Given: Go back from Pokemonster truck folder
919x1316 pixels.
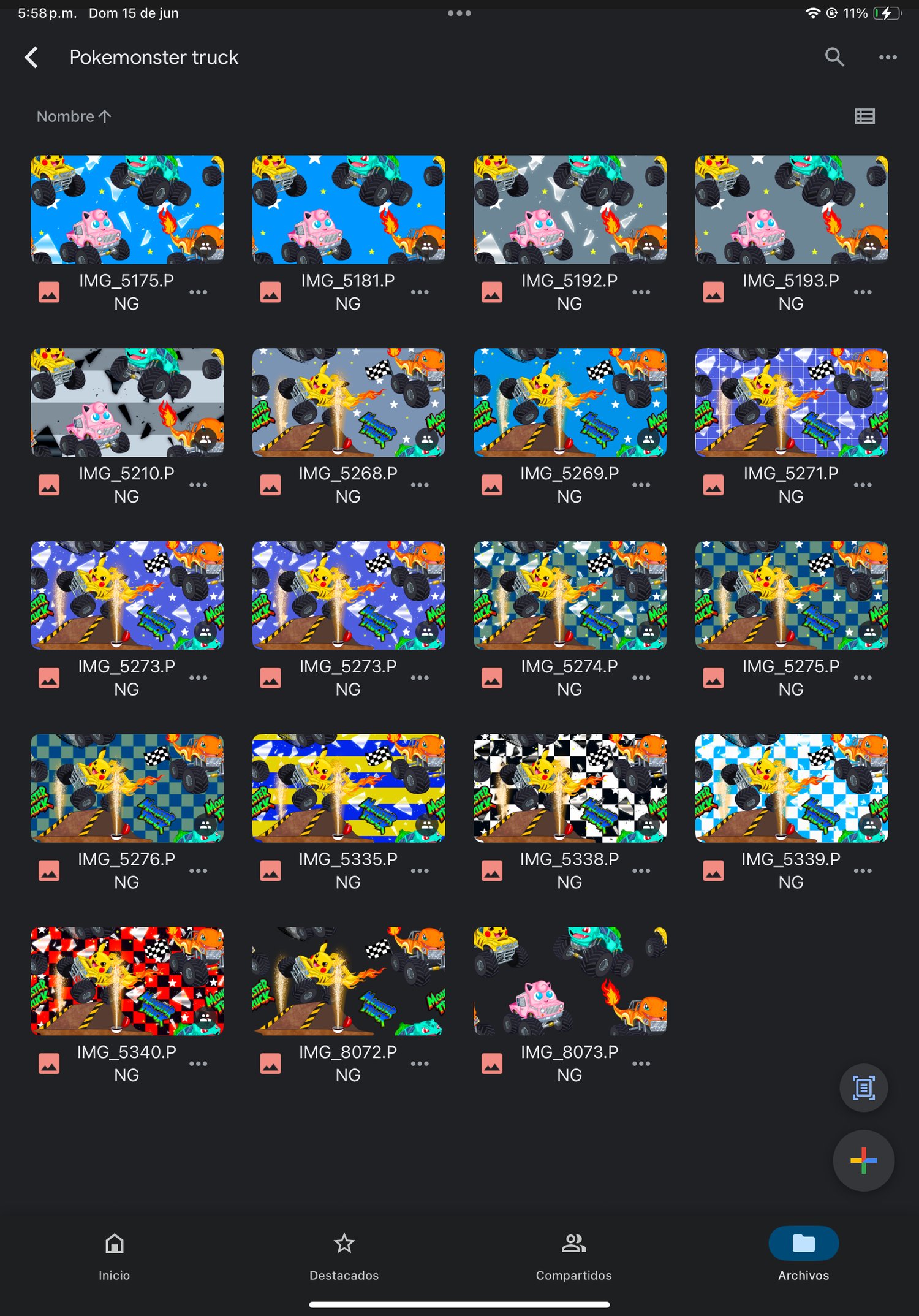Looking at the screenshot, I should click(32, 58).
